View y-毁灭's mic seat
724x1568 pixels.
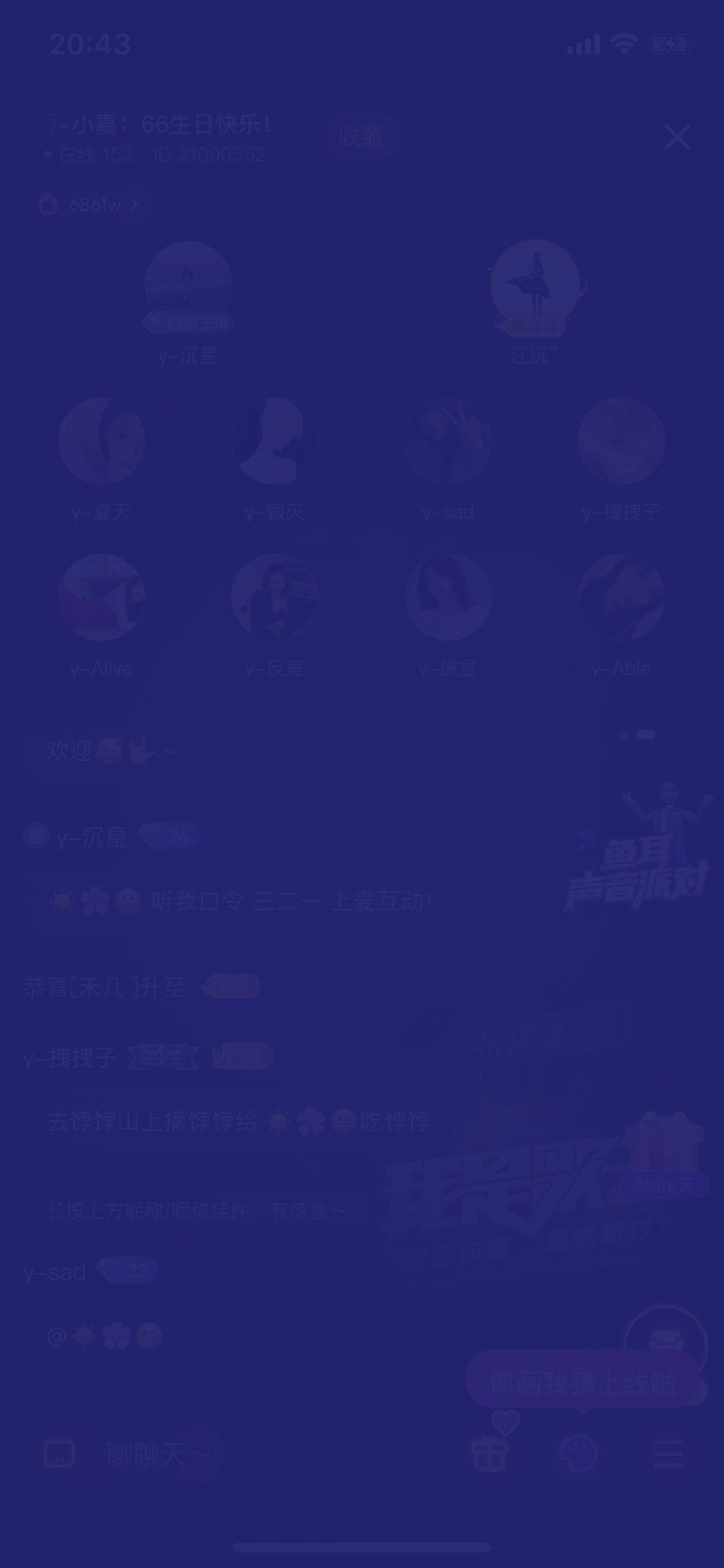[x=275, y=441]
